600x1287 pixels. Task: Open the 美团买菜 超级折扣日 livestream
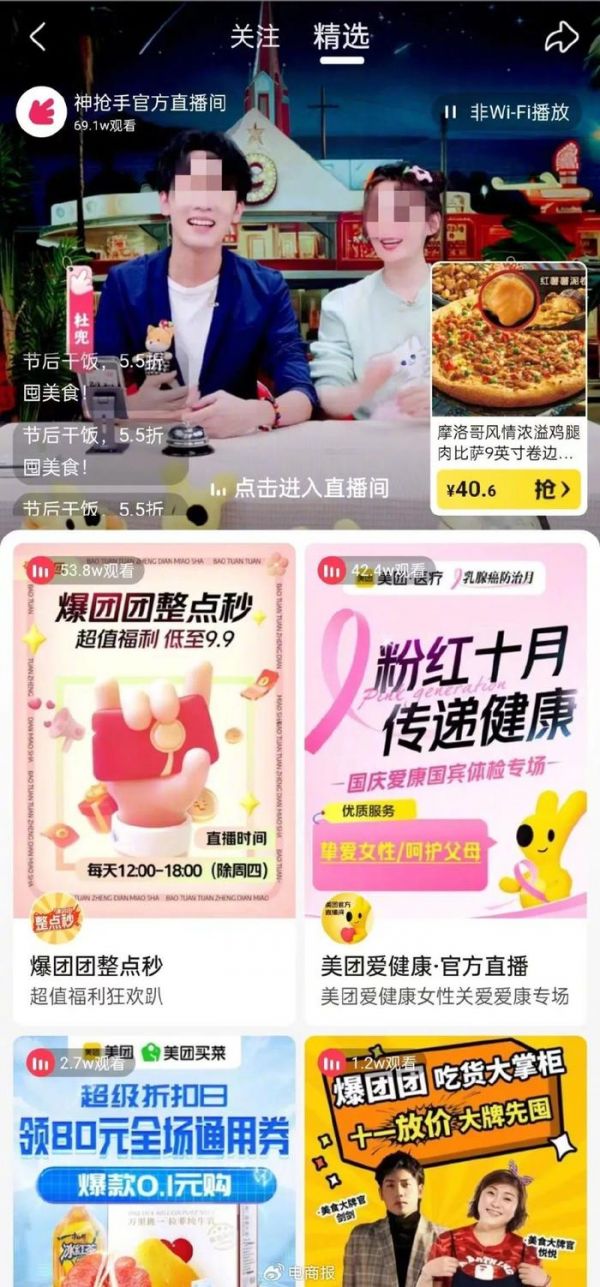pos(154,1160)
